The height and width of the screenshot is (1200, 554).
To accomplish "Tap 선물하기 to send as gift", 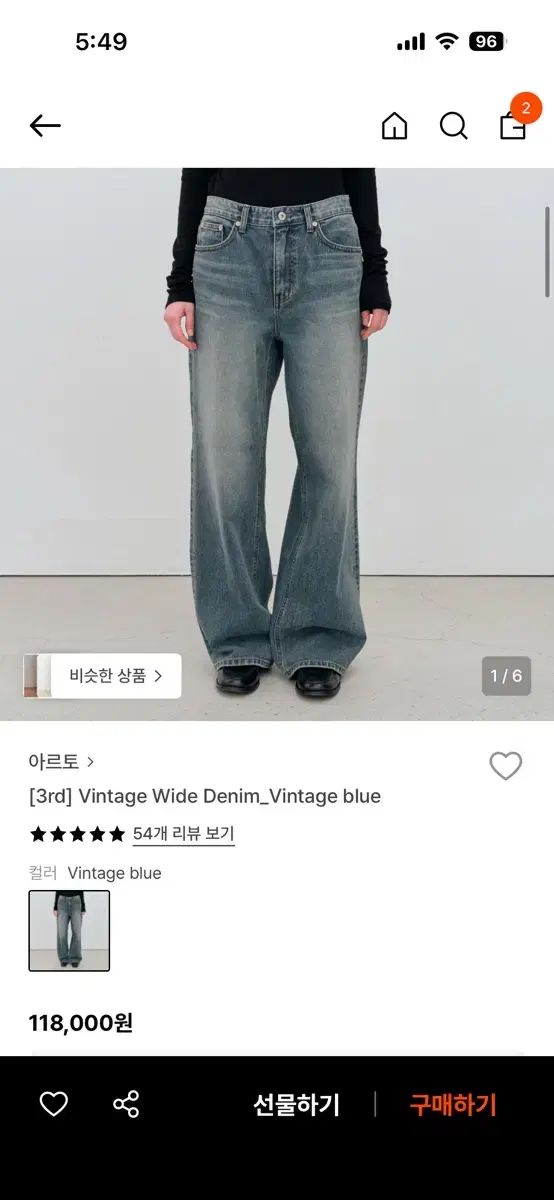I will coord(296,1105).
